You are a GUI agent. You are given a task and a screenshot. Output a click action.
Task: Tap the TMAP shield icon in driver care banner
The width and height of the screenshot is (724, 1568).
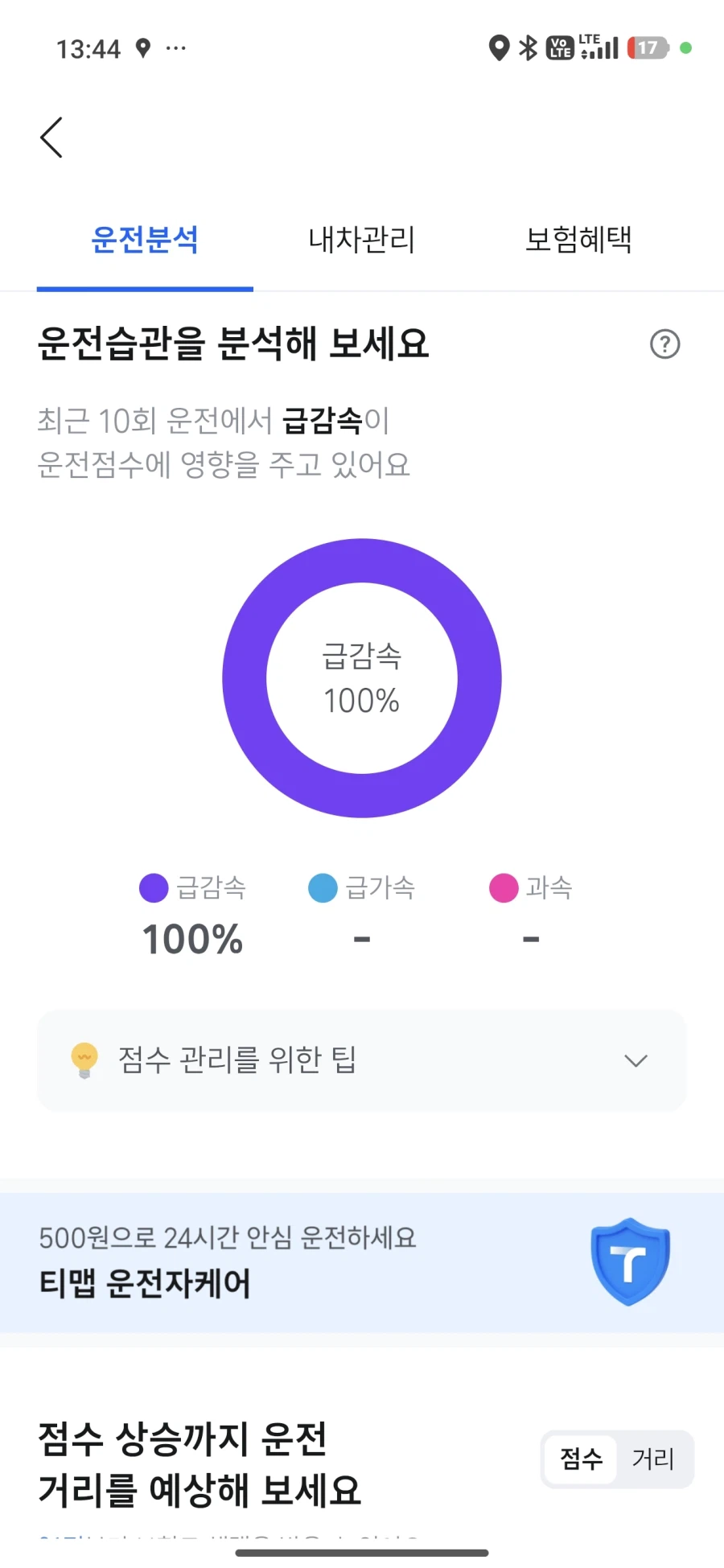[630, 1261]
